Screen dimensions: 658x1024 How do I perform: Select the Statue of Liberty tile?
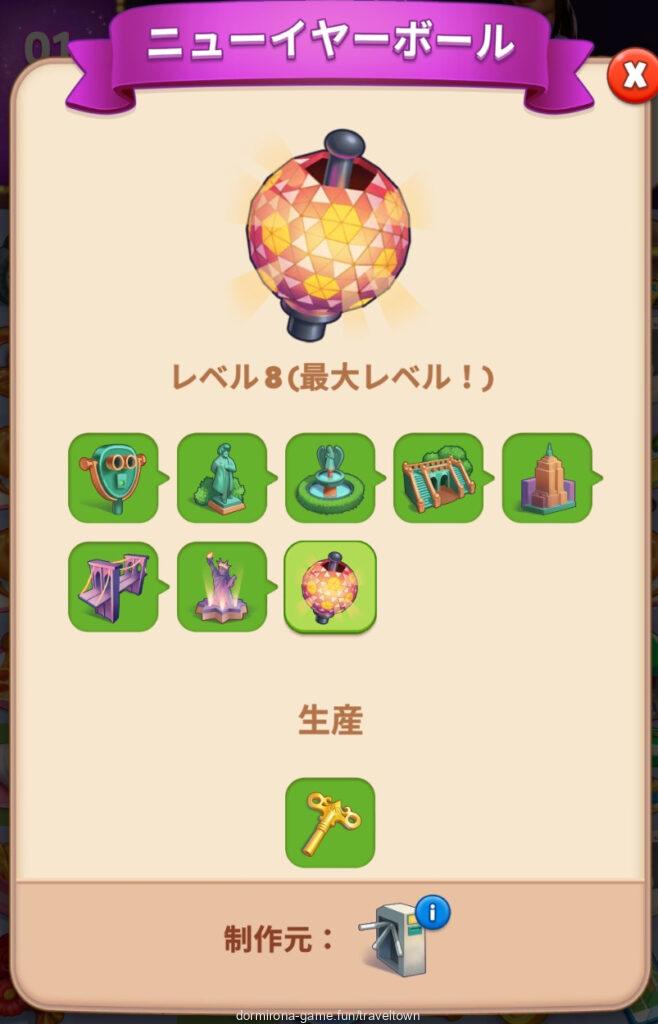222,586
